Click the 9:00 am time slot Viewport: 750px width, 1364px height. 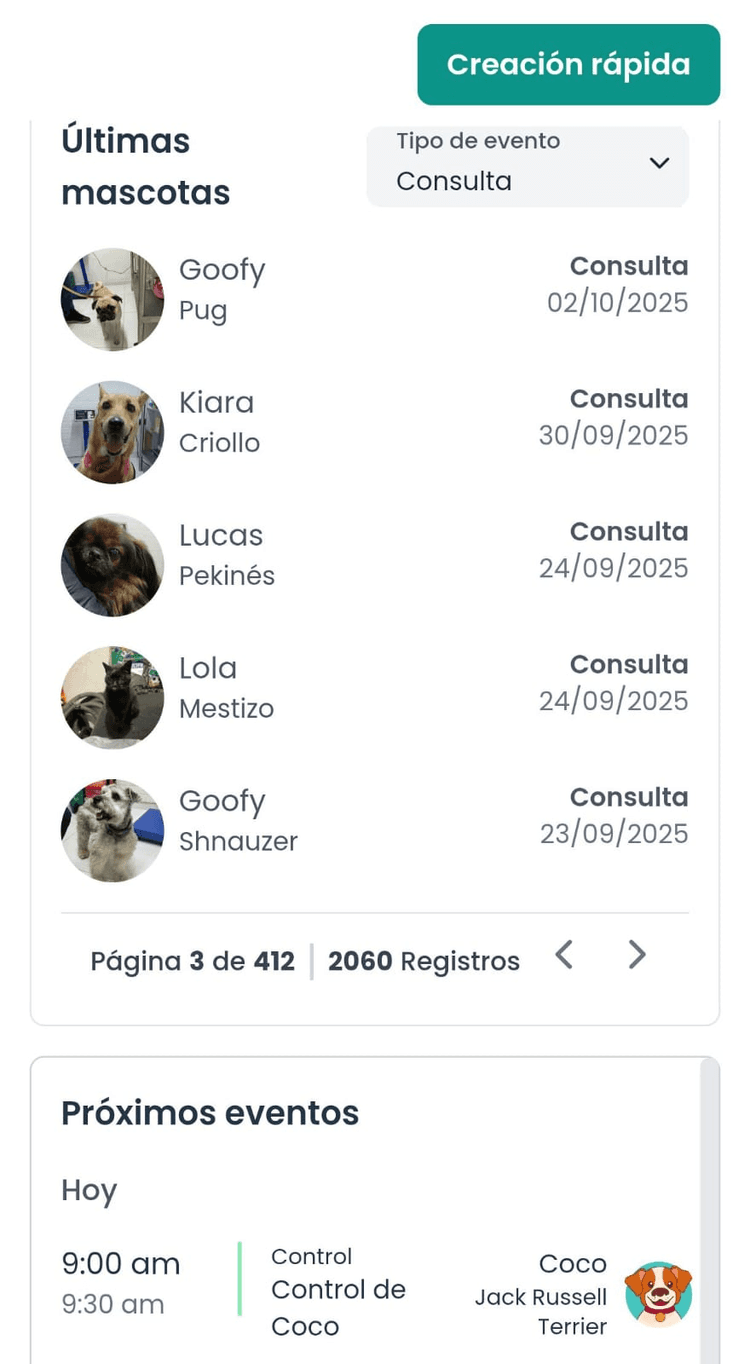pyautogui.click(x=120, y=1263)
